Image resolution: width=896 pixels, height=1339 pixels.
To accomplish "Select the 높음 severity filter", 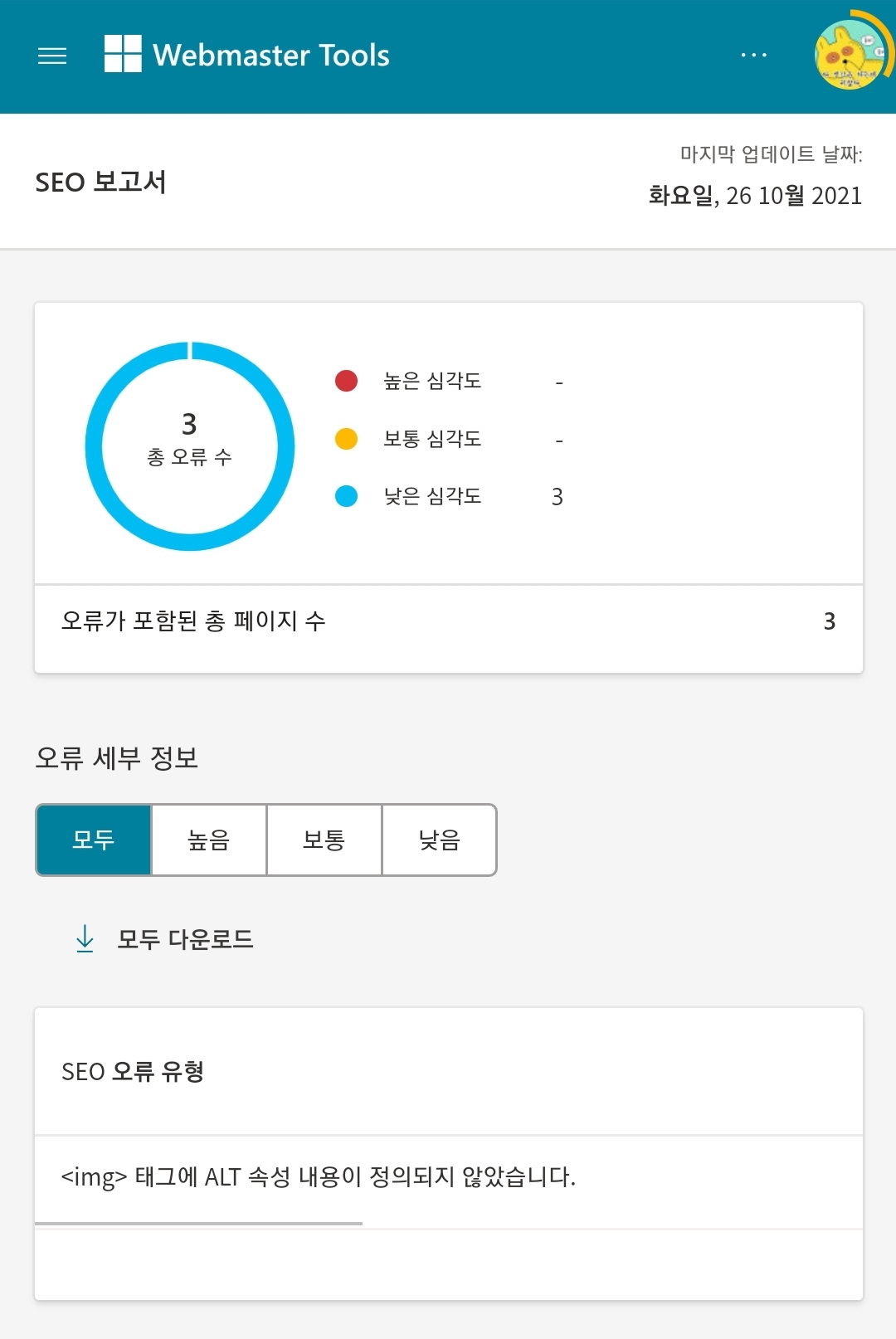I will pyautogui.click(x=208, y=840).
